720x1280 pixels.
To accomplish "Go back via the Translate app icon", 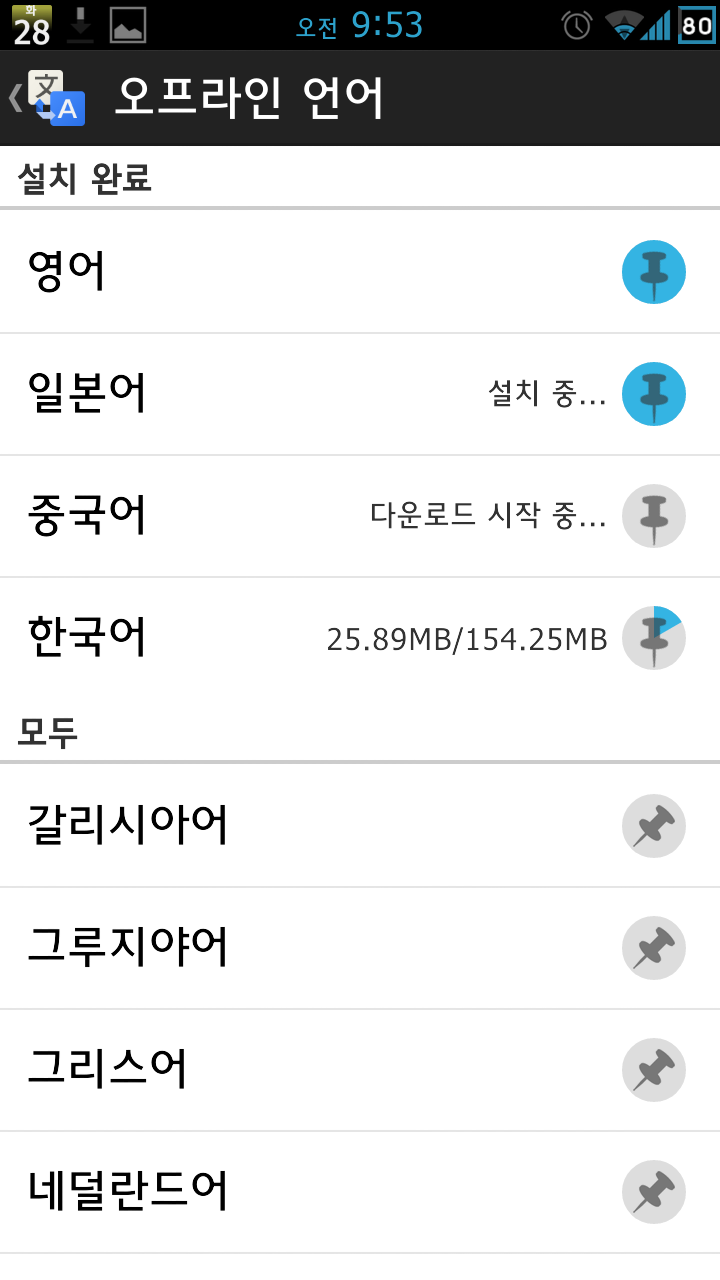I will tap(56, 98).
